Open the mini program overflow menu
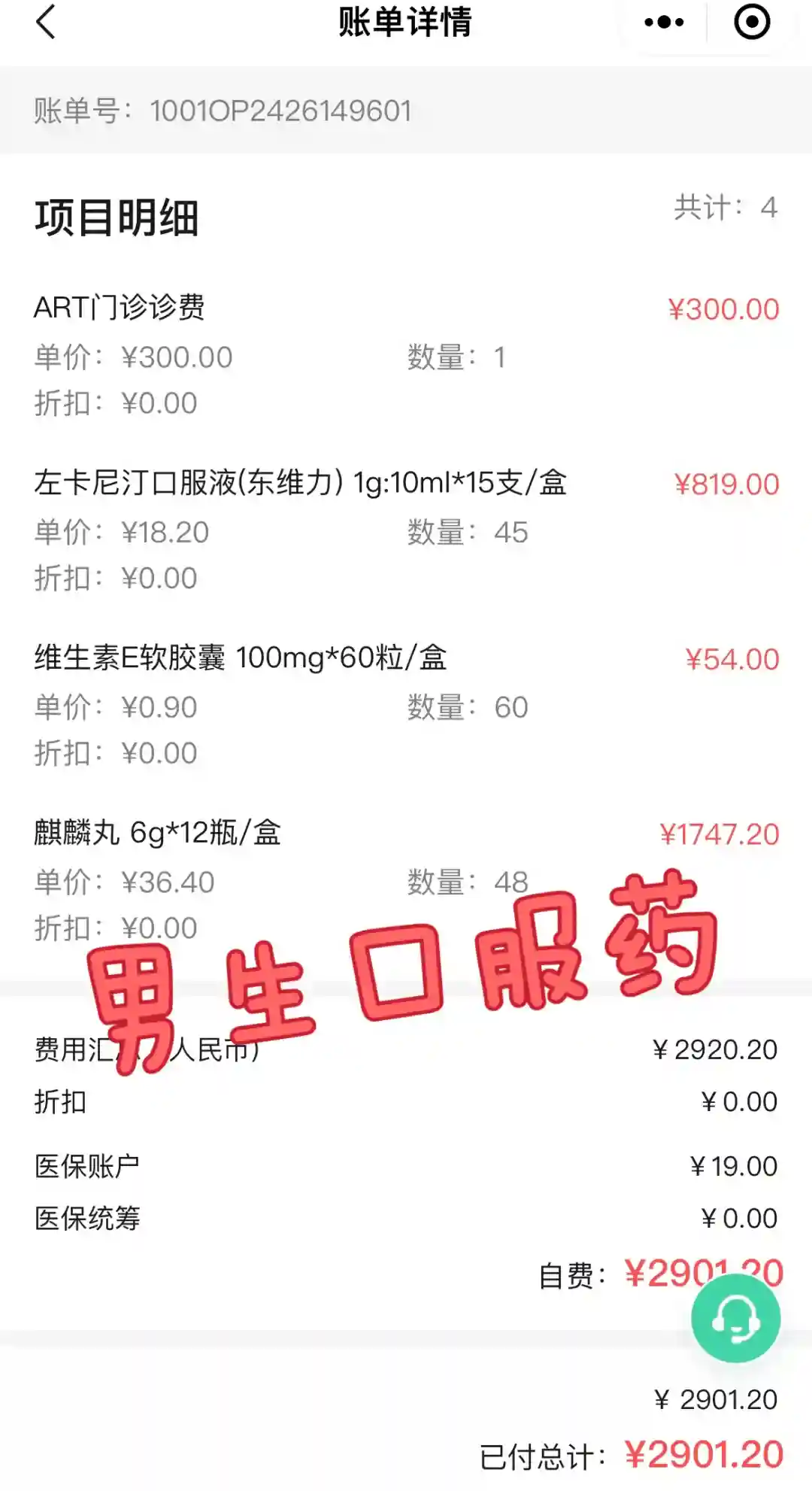The width and height of the screenshot is (812, 1491). tap(664, 22)
